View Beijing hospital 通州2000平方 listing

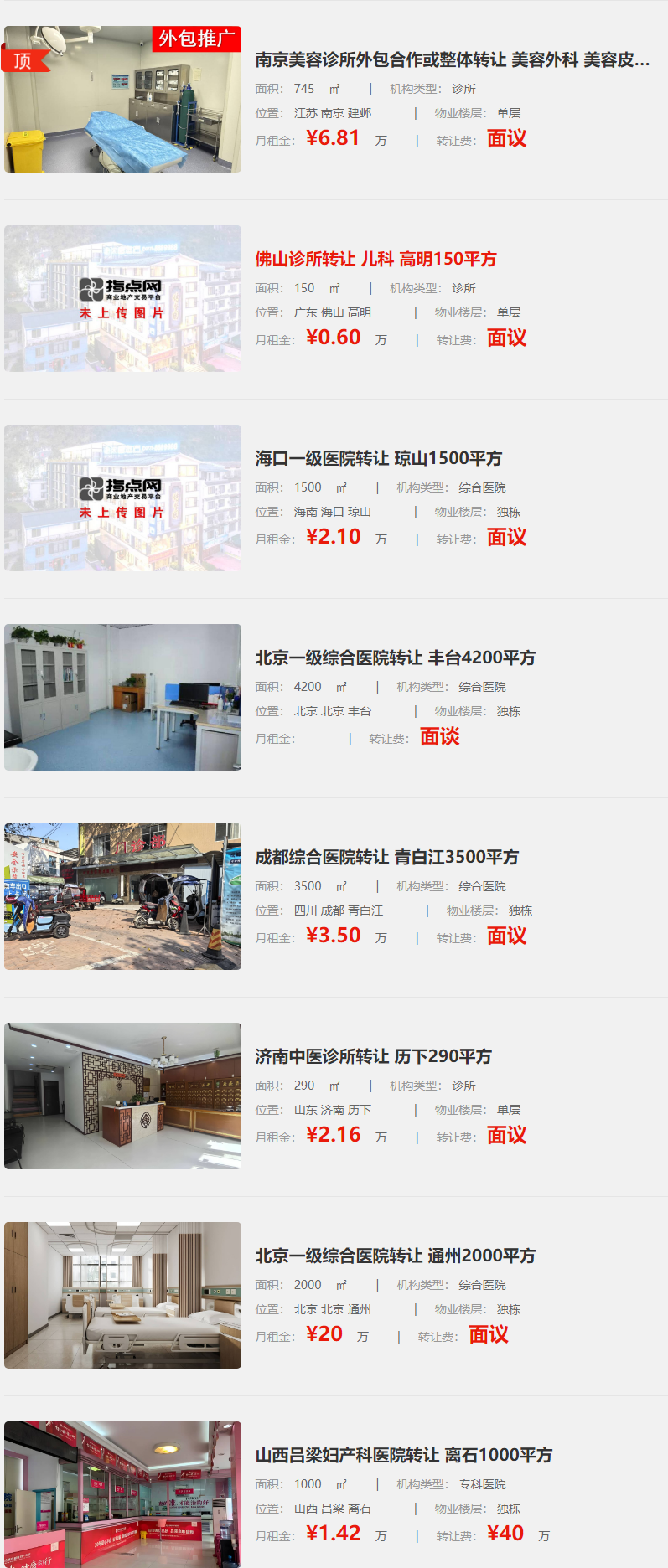tap(395, 1256)
